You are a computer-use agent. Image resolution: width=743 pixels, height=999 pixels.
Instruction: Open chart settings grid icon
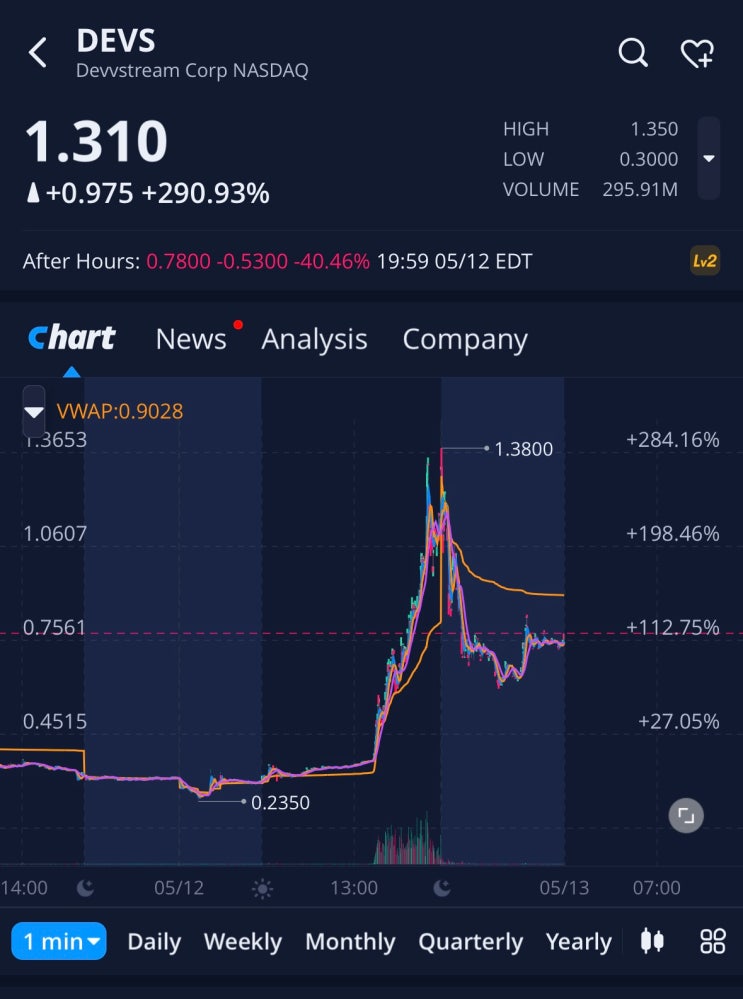coord(712,940)
